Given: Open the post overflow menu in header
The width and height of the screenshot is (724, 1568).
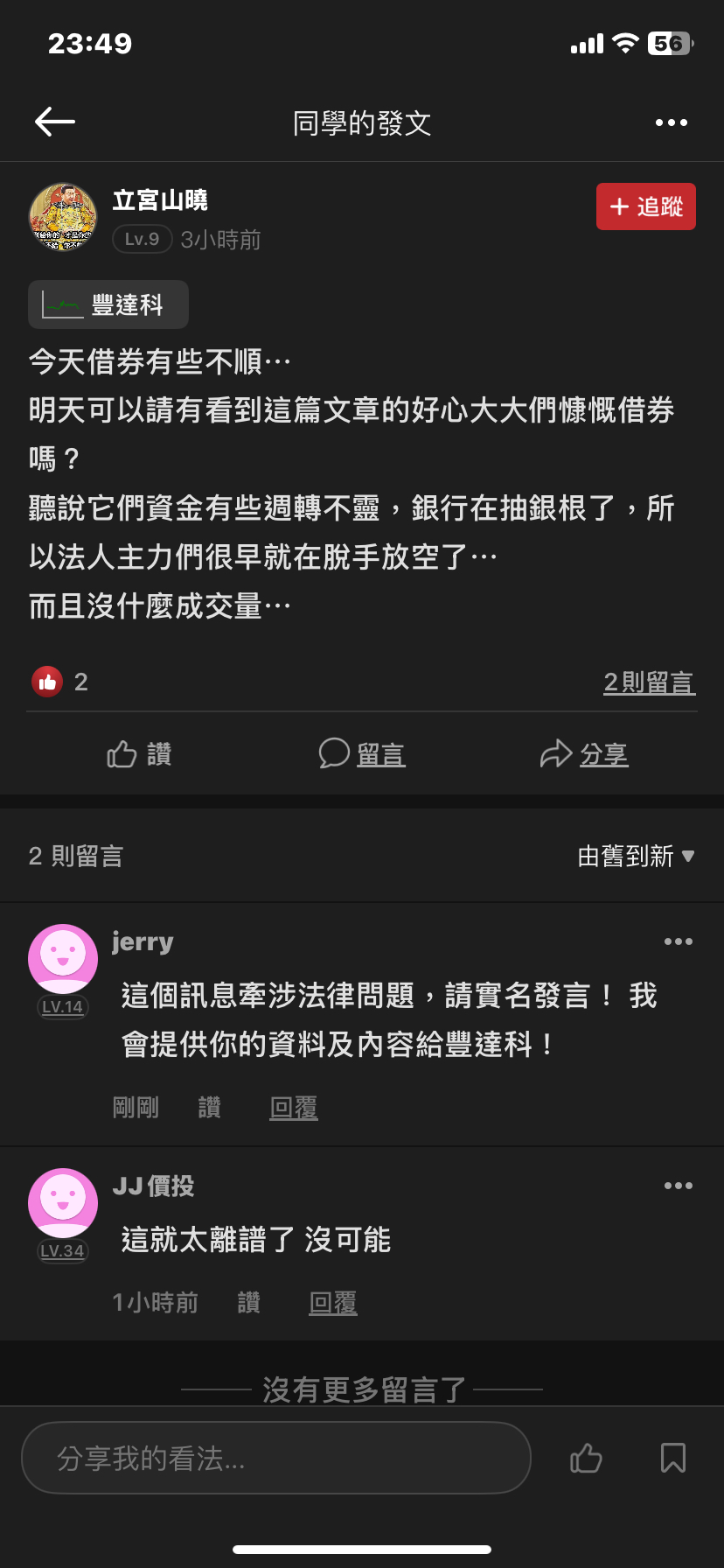Looking at the screenshot, I should (671, 122).
